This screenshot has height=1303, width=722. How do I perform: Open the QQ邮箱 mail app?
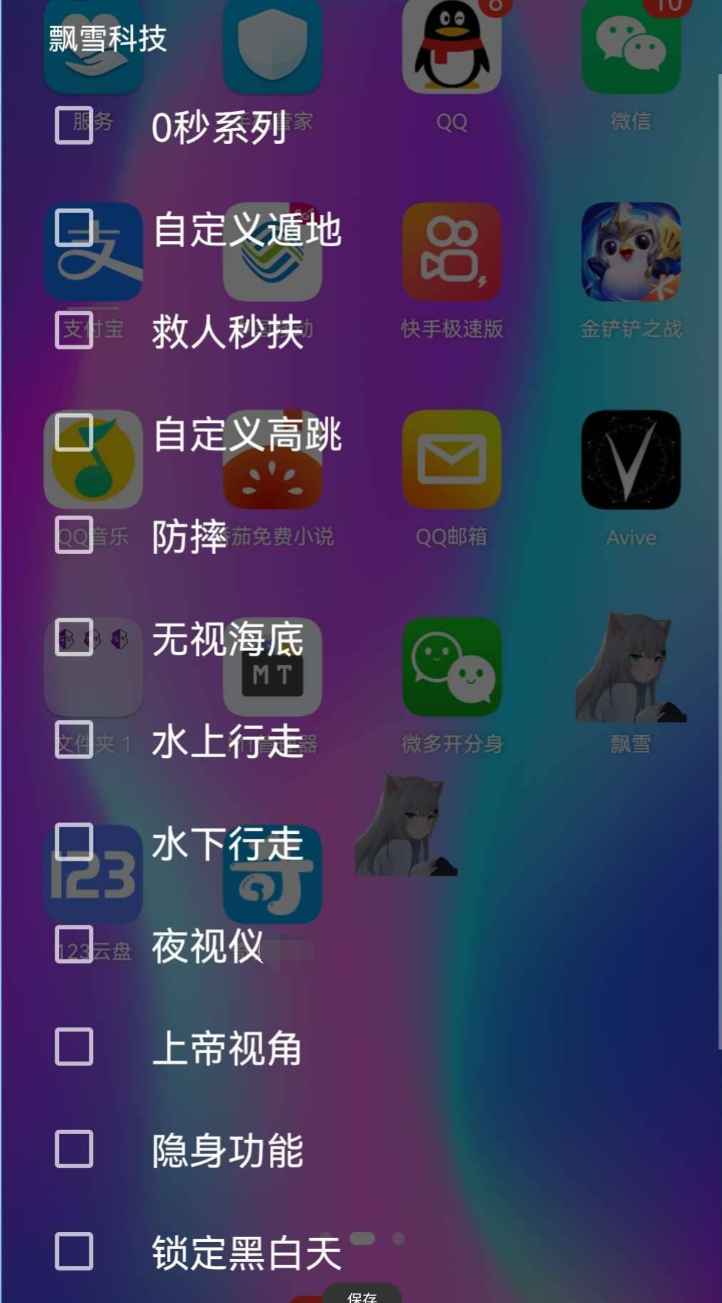tap(451, 461)
